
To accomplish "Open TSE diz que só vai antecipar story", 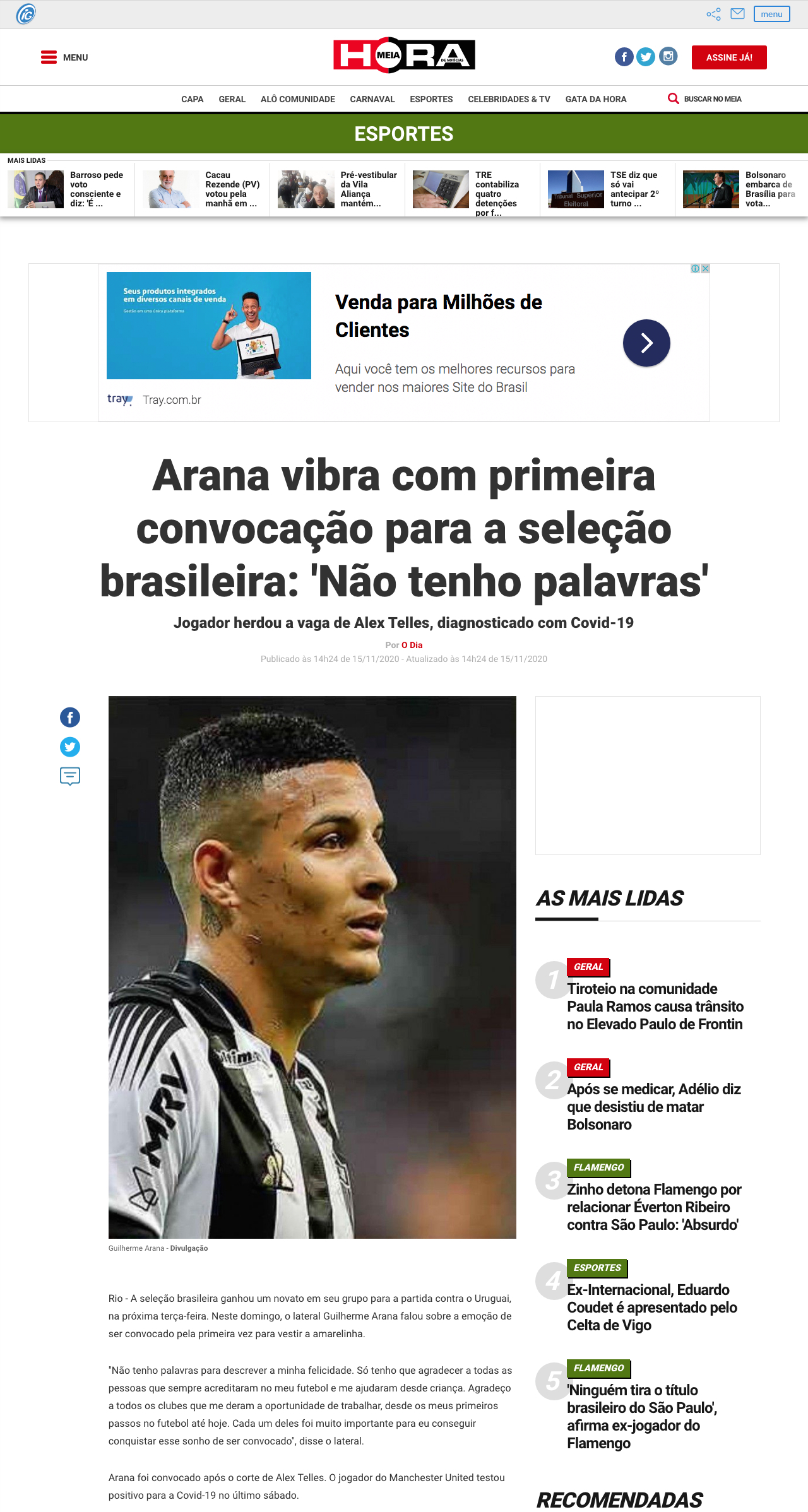I will 607,189.
